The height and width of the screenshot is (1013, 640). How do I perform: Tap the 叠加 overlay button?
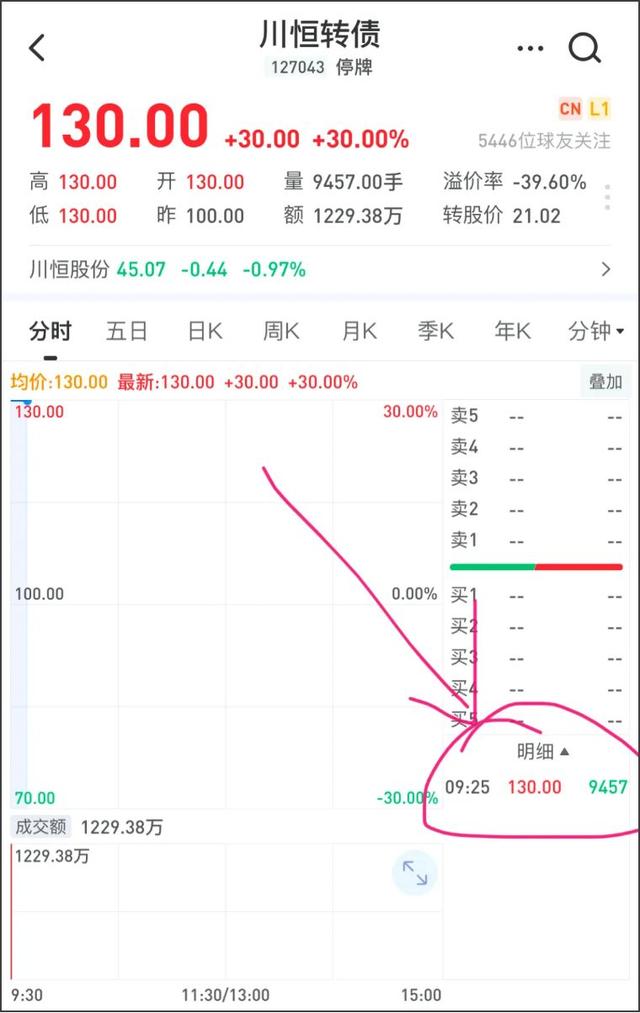click(x=605, y=381)
